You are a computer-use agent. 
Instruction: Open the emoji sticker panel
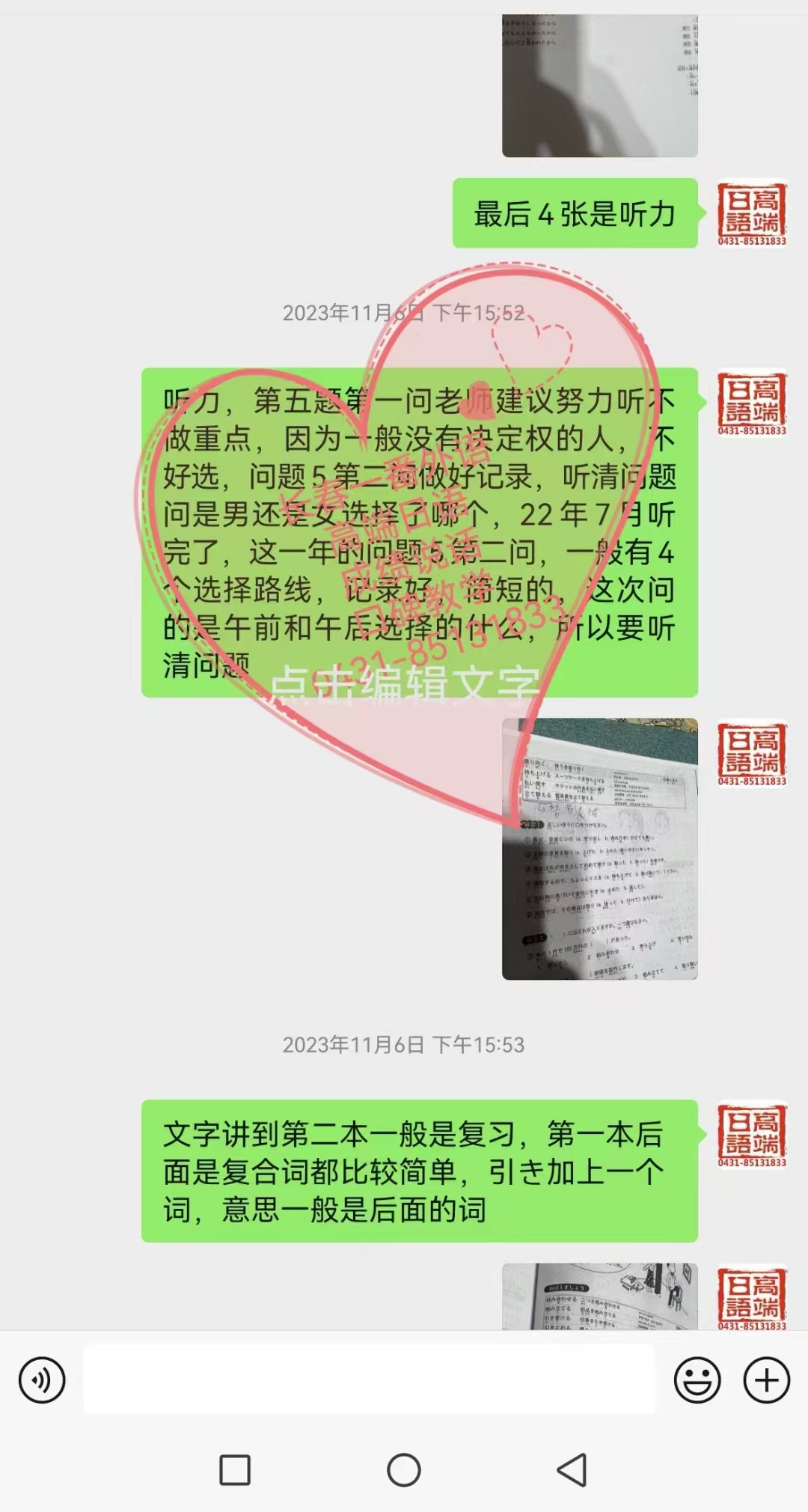[x=697, y=1380]
